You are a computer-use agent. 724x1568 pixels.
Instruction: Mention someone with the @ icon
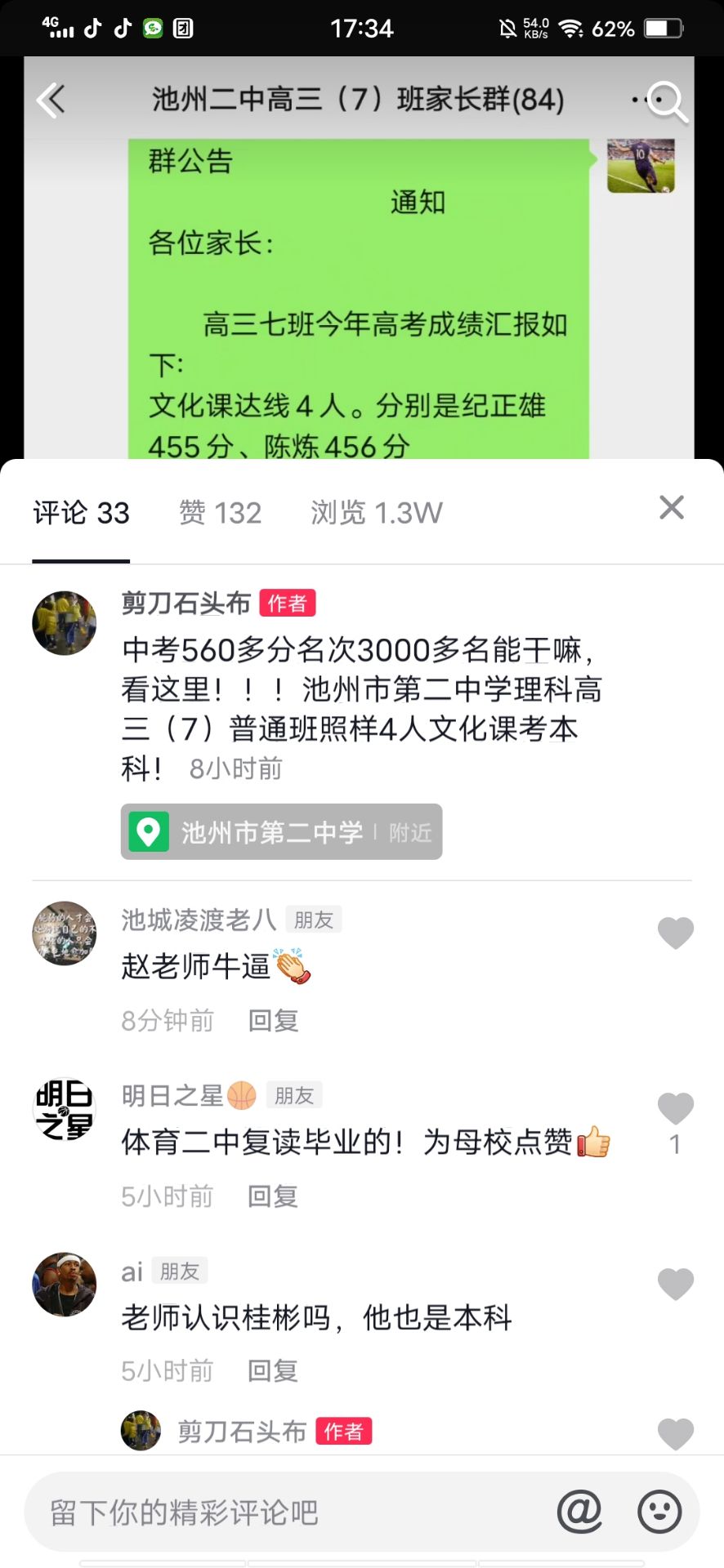click(579, 1512)
